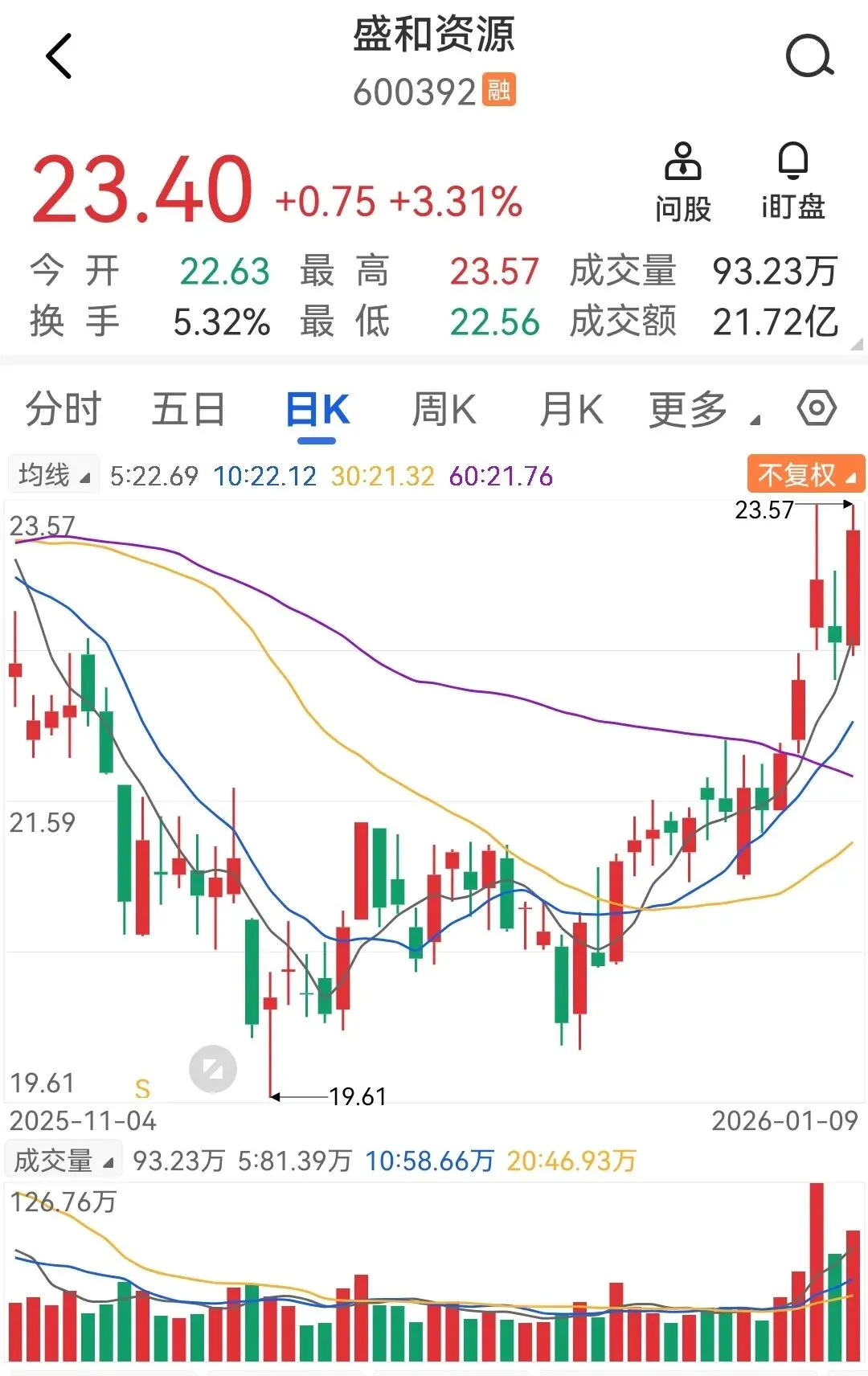This screenshot has height=1376, width=868.
Task: Open the 成交量 sub-indicator dropdown
Action: point(63,1161)
